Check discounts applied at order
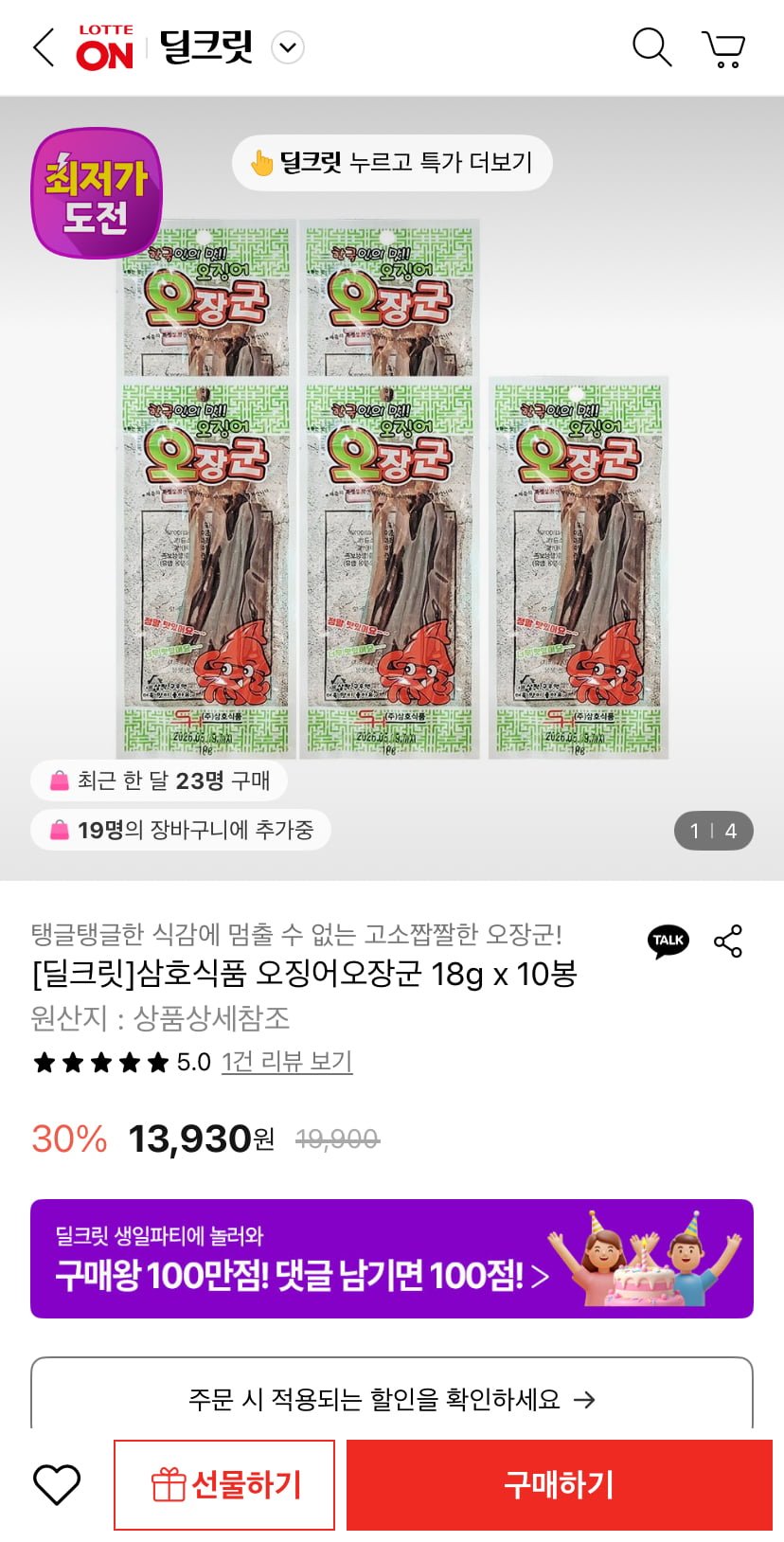 [392, 1398]
